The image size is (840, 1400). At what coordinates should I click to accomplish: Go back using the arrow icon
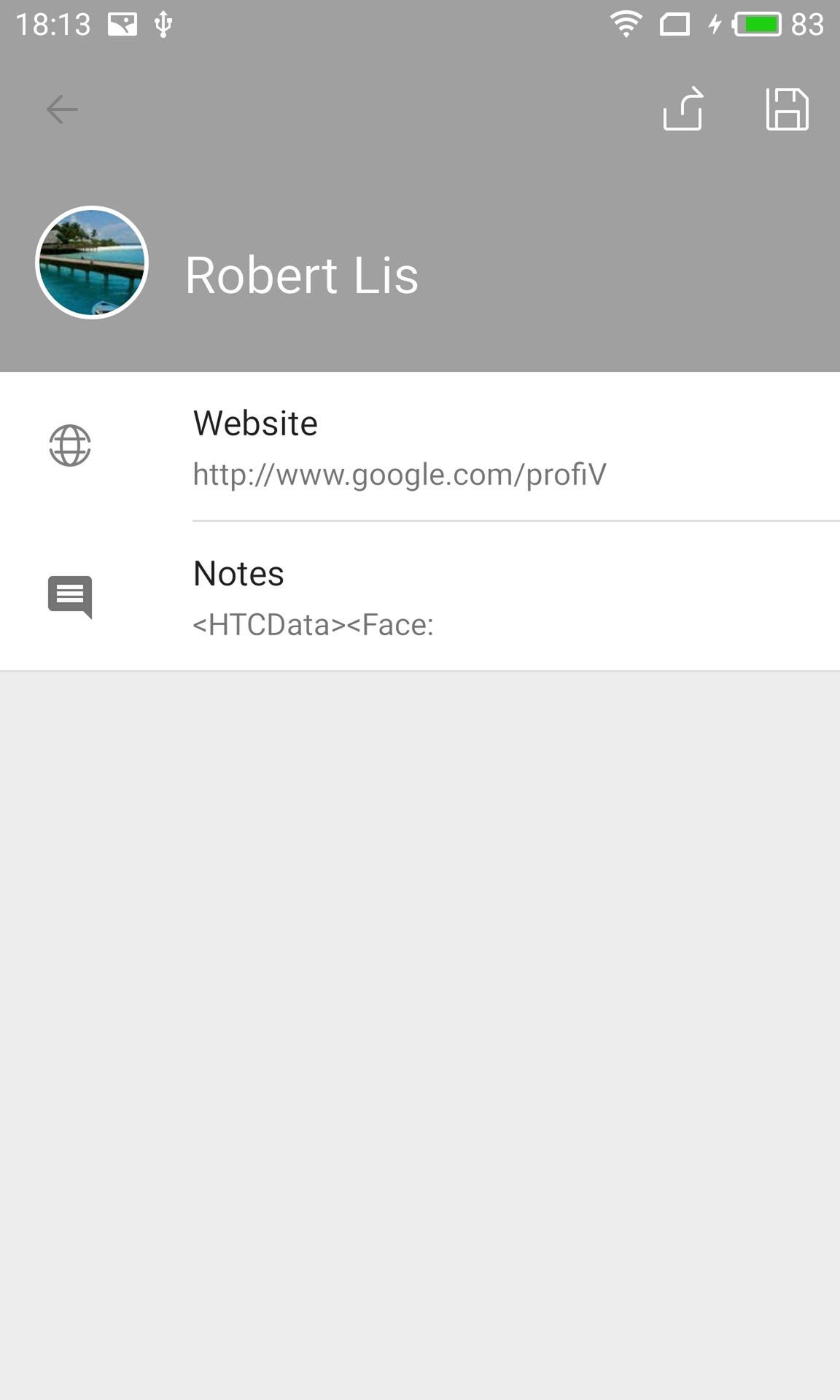[x=62, y=109]
